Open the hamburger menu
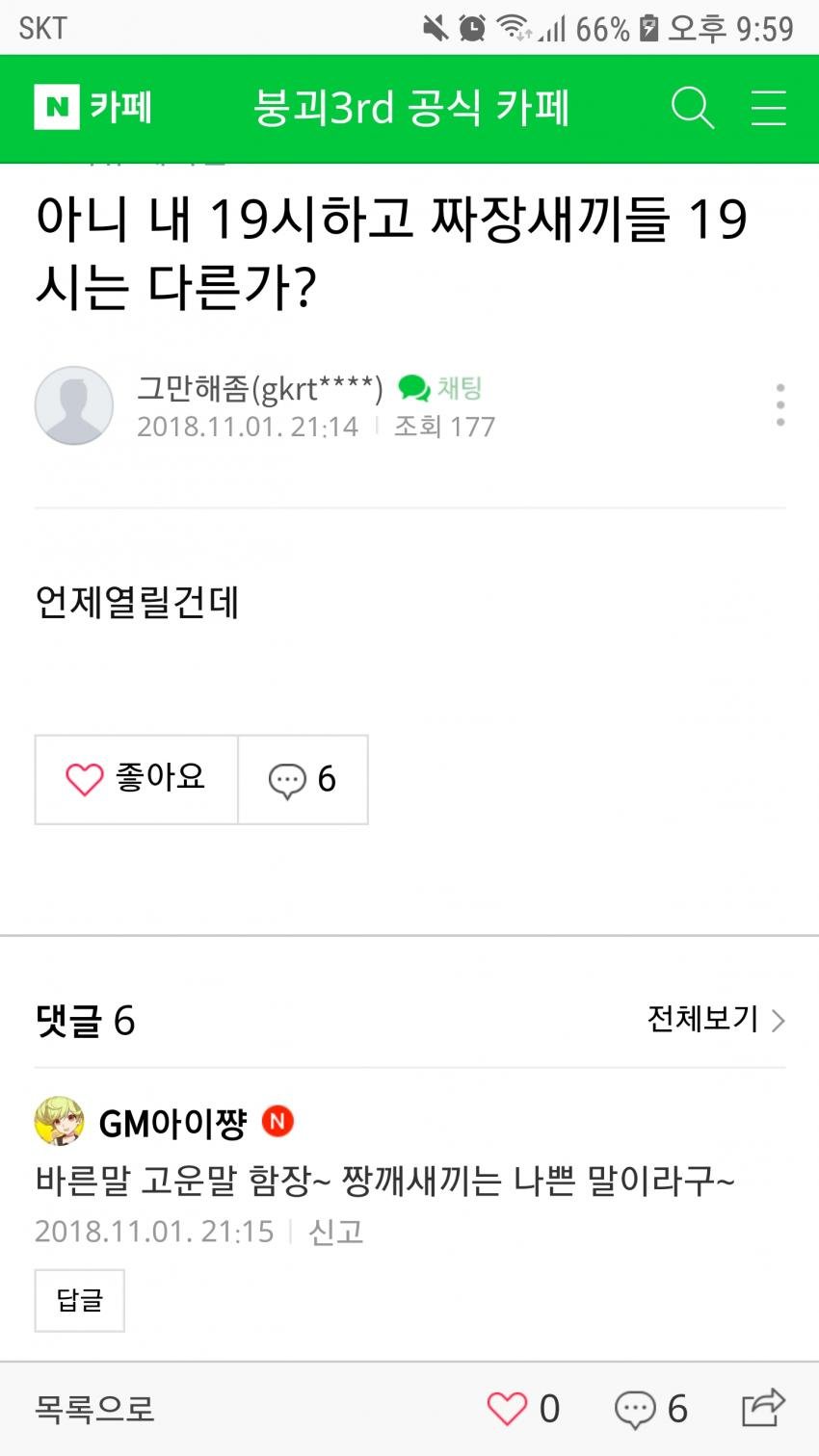 click(x=768, y=108)
